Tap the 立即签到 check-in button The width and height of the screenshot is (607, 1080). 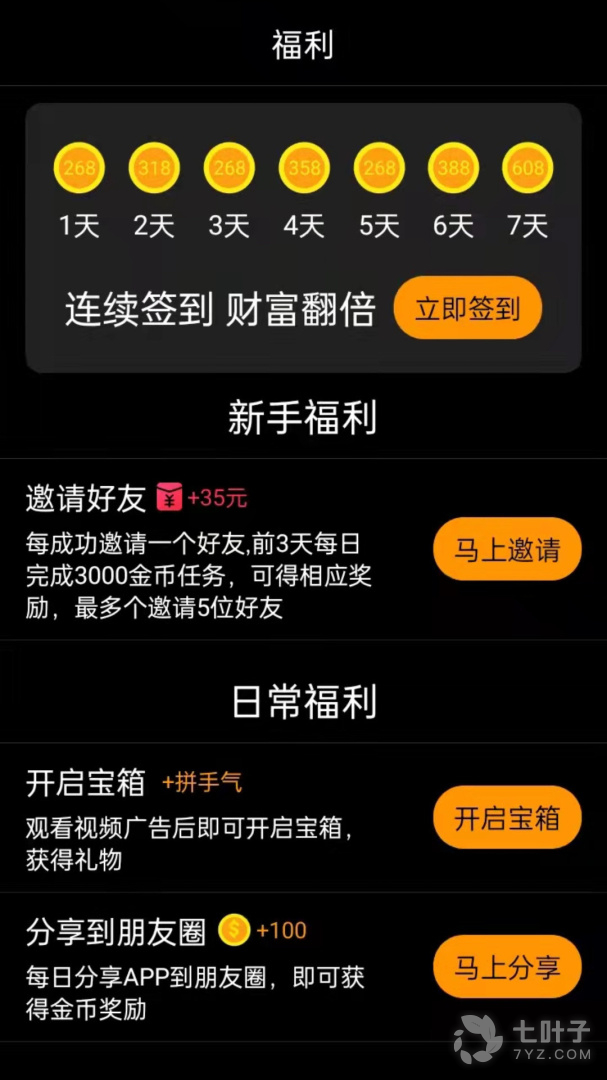[x=468, y=308]
